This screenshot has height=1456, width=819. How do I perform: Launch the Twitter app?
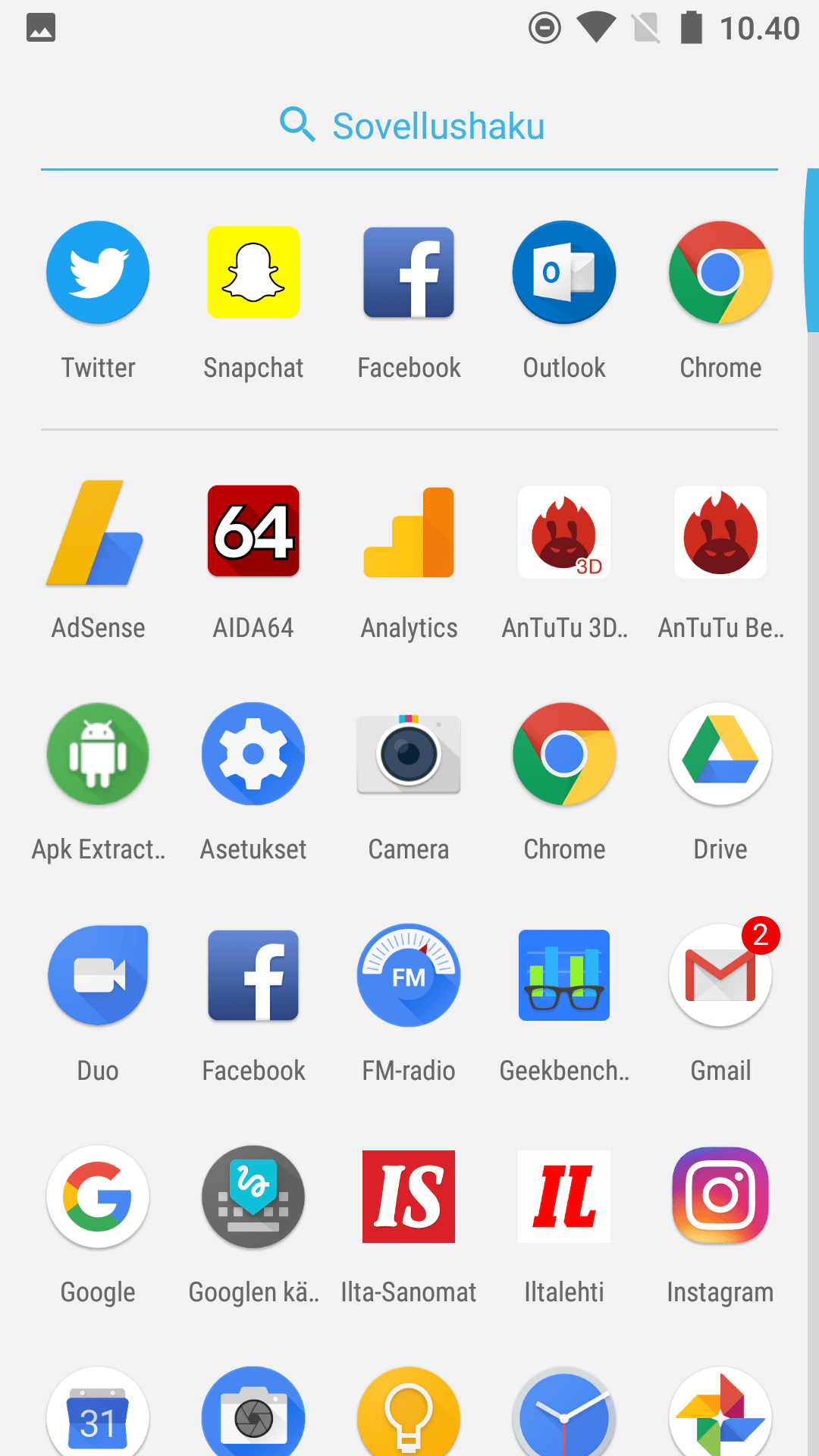coord(98,273)
